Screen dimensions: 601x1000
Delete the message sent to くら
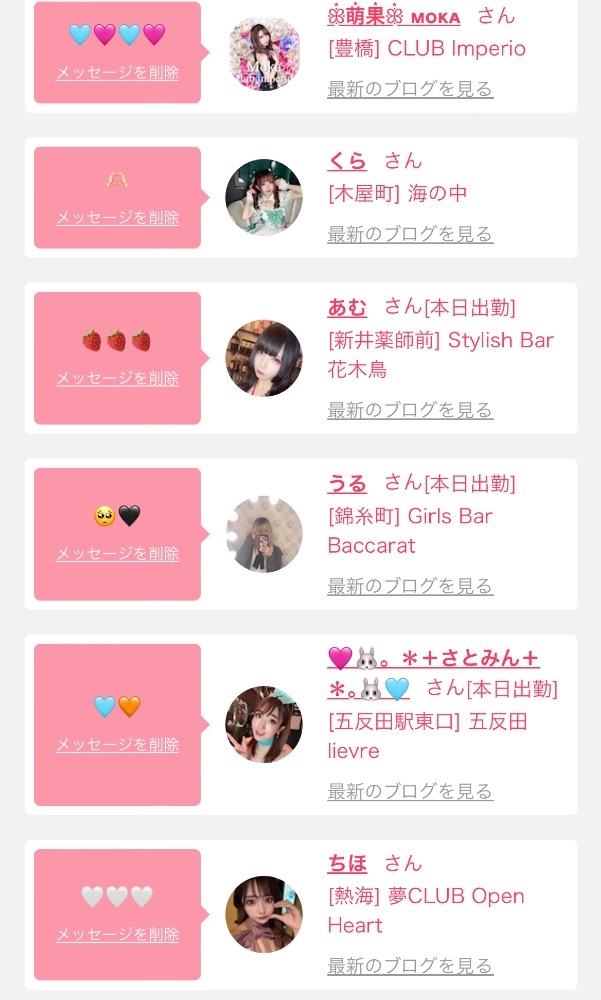(118, 218)
